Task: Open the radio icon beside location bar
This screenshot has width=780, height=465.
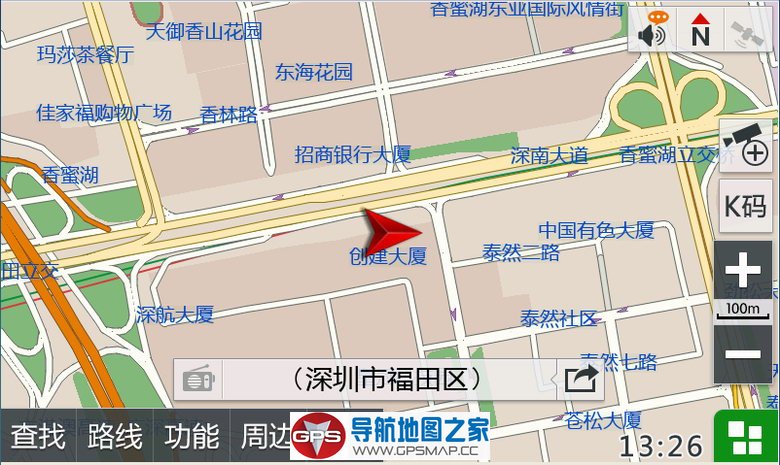Action: click(x=197, y=379)
